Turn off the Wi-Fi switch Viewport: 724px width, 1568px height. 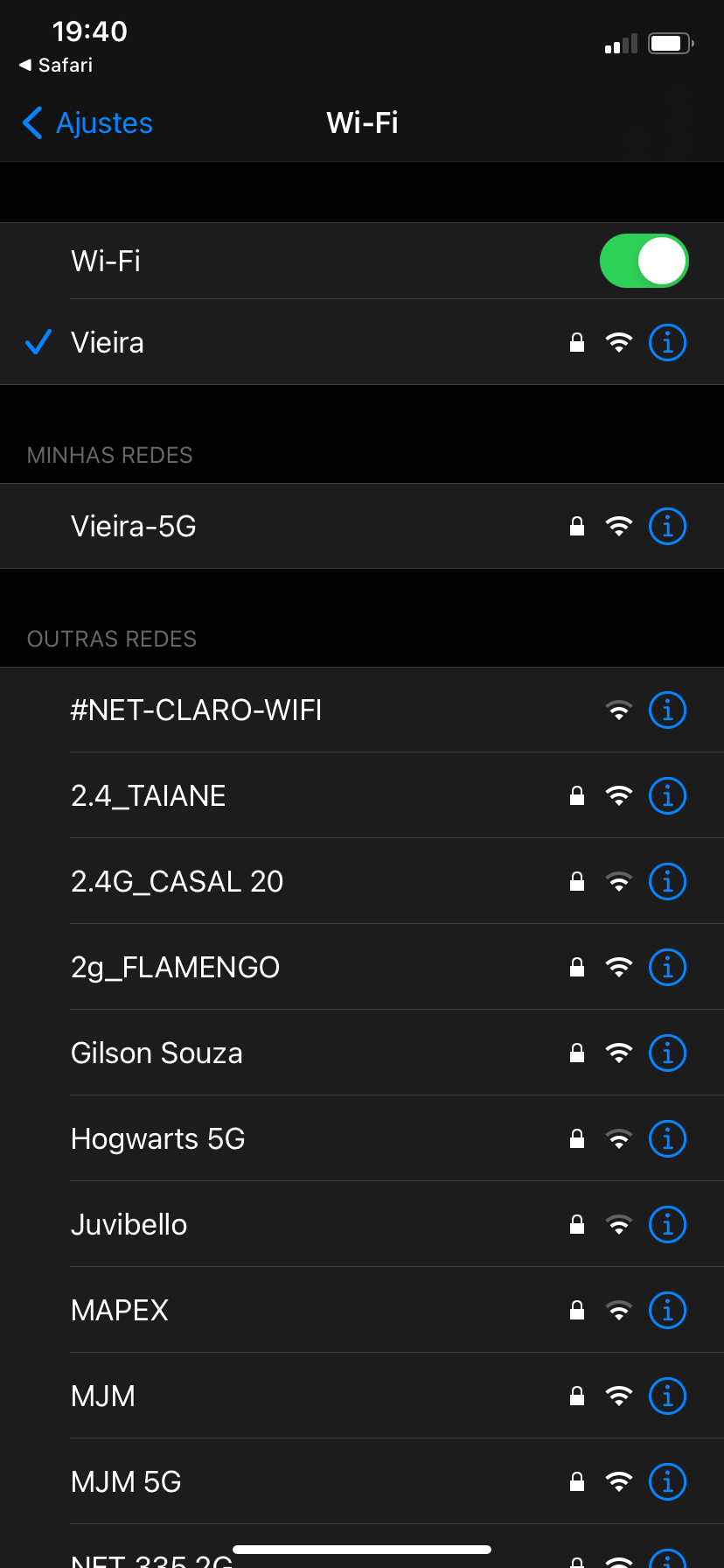(x=644, y=261)
